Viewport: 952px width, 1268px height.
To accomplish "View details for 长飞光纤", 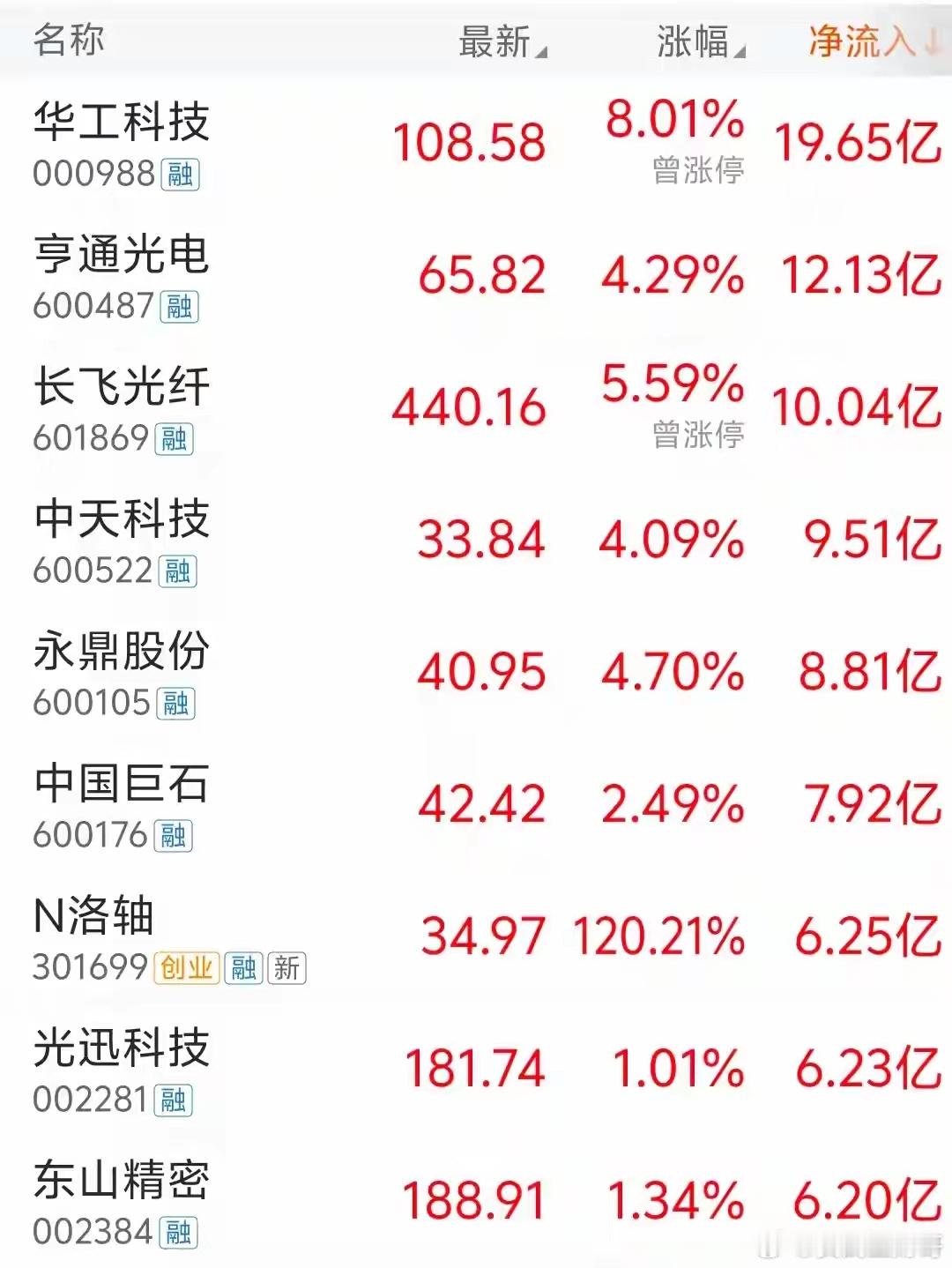I will (x=476, y=407).
